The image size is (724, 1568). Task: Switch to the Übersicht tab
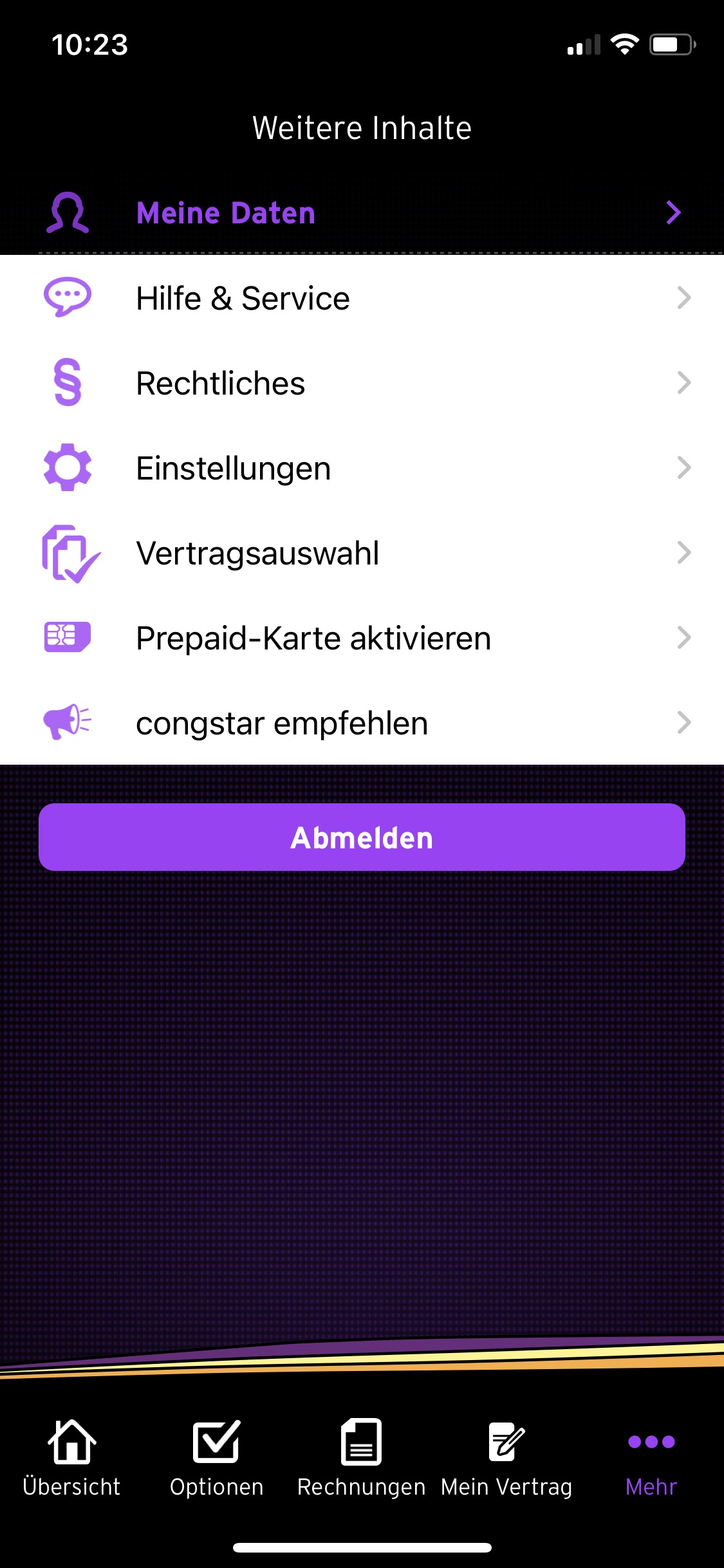click(x=71, y=1458)
